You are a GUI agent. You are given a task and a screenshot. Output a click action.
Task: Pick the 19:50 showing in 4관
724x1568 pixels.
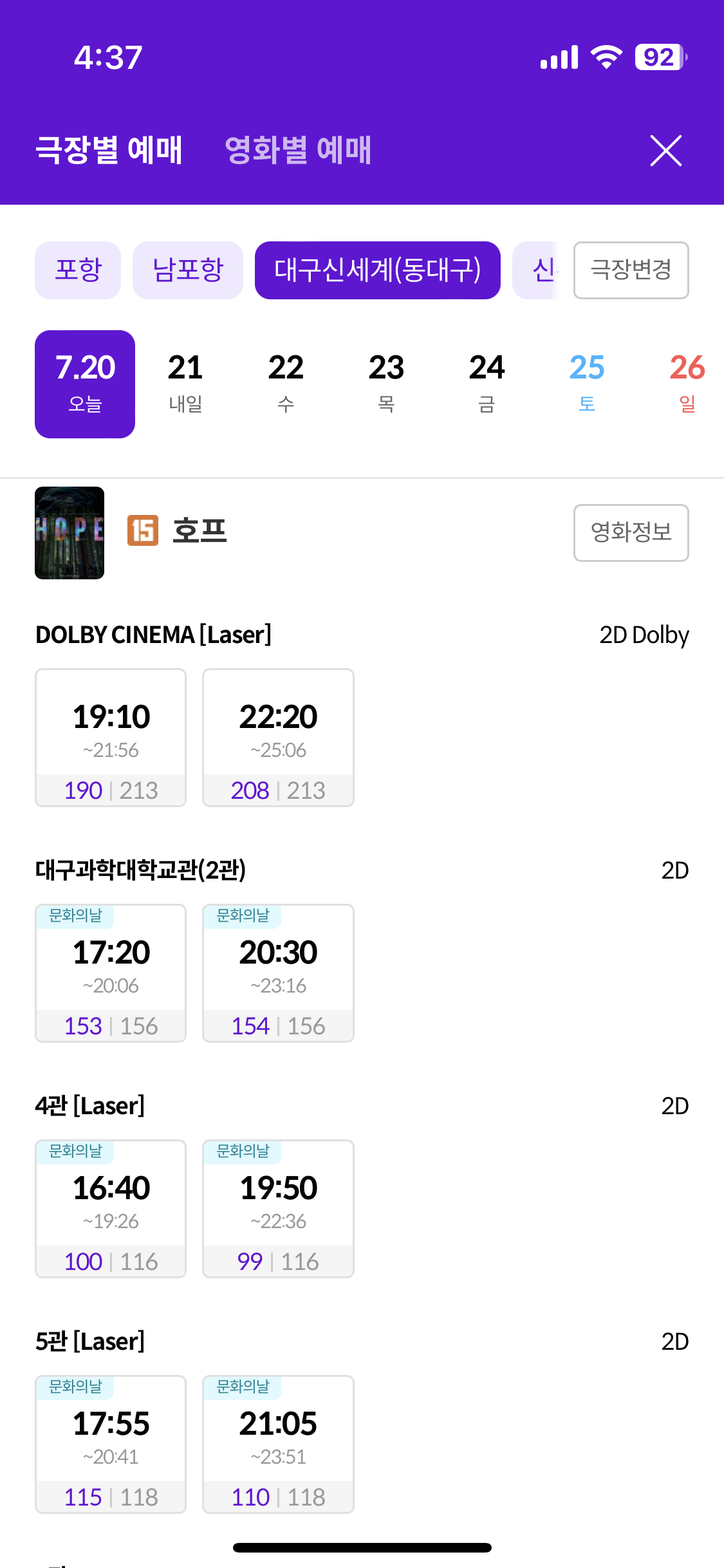point(278,1209)
